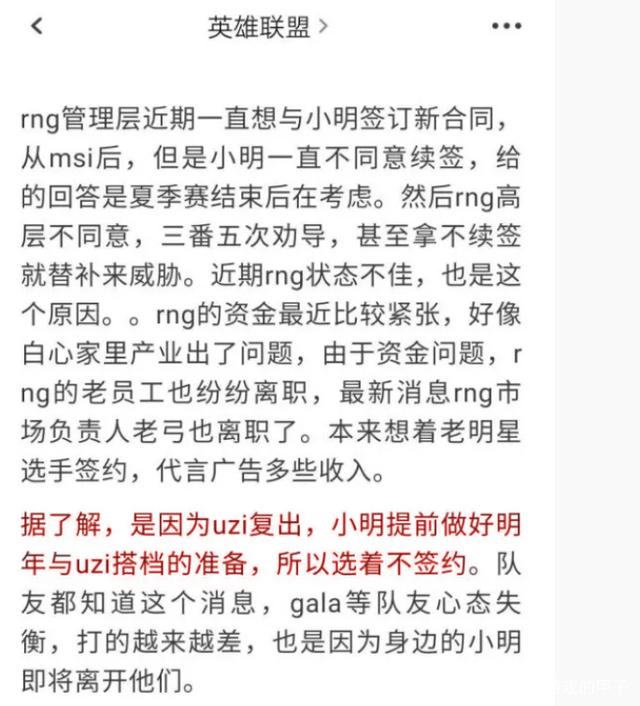Open the three-dot overflow menu
The height and width of the screenshot is (706, 640).
(x=506, y=27)
